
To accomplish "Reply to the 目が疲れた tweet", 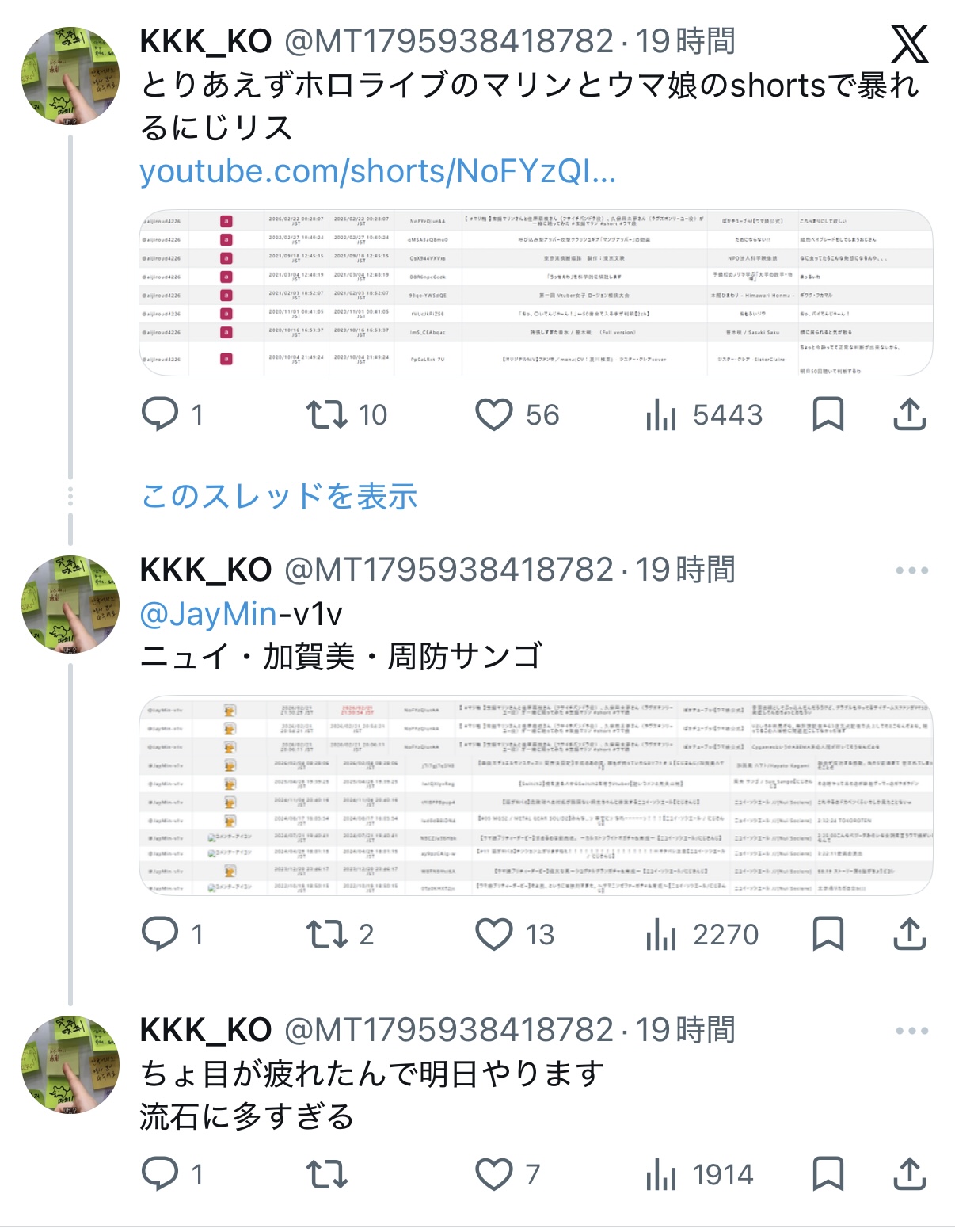I will tap(160, 1174).
